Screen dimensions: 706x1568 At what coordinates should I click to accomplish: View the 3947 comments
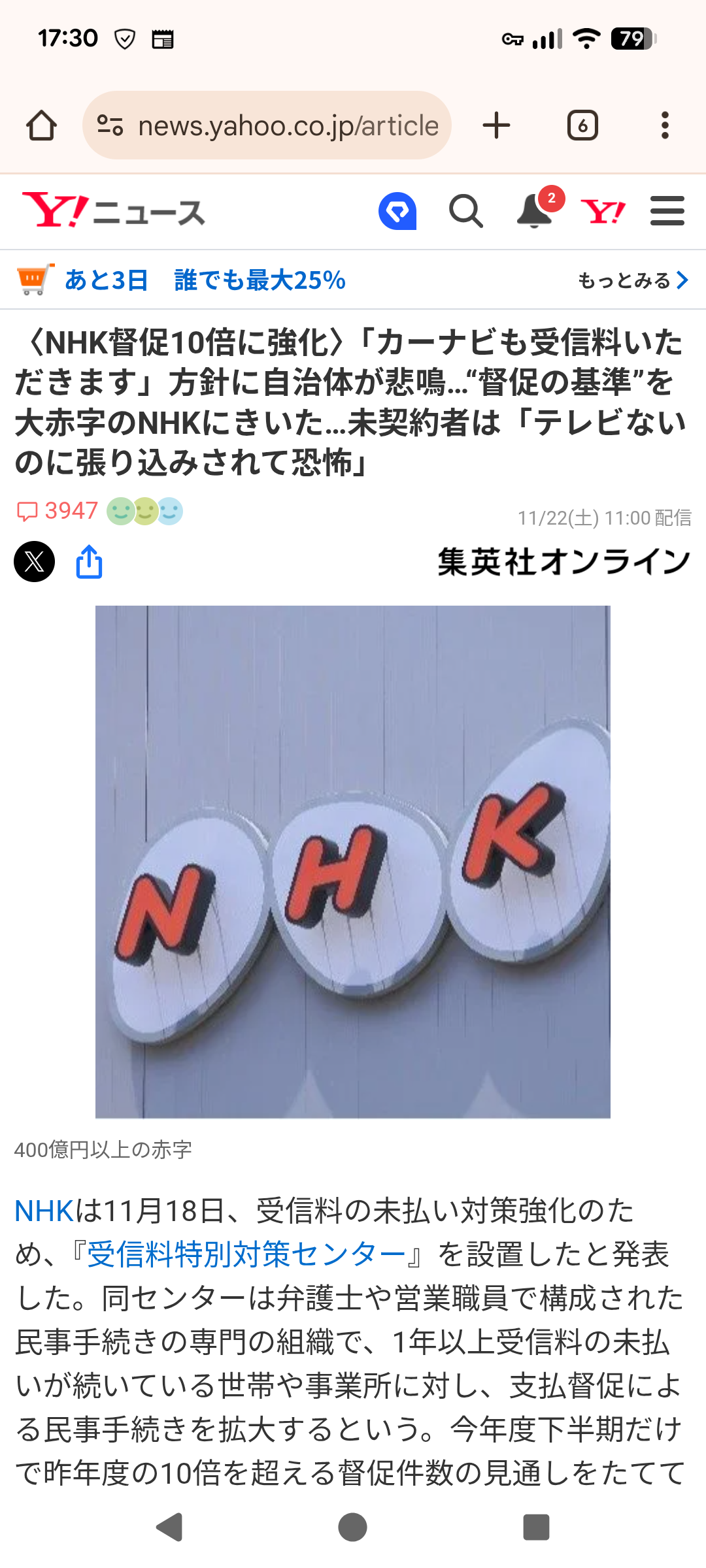tap(58, 511)
